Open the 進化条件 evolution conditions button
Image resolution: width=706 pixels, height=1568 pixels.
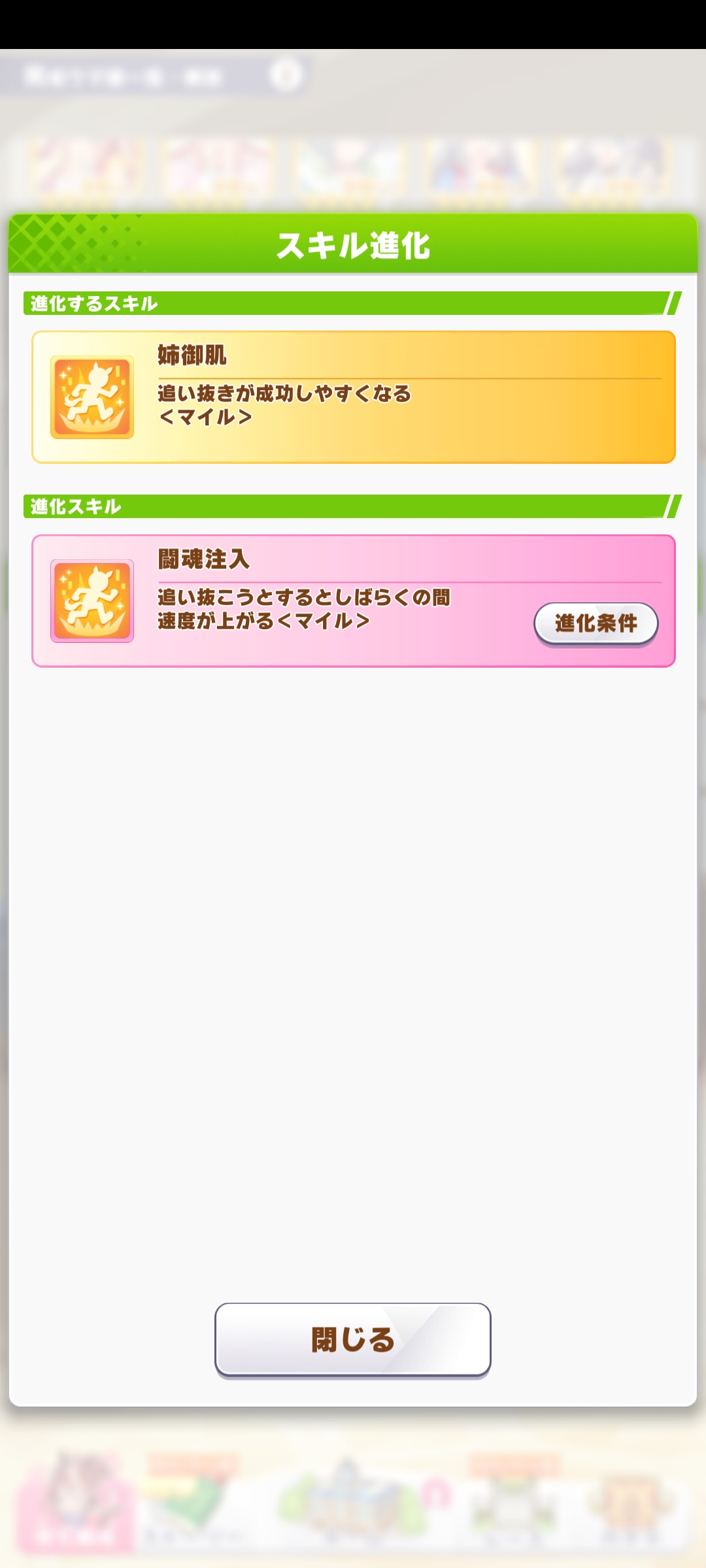click(596, 624)
